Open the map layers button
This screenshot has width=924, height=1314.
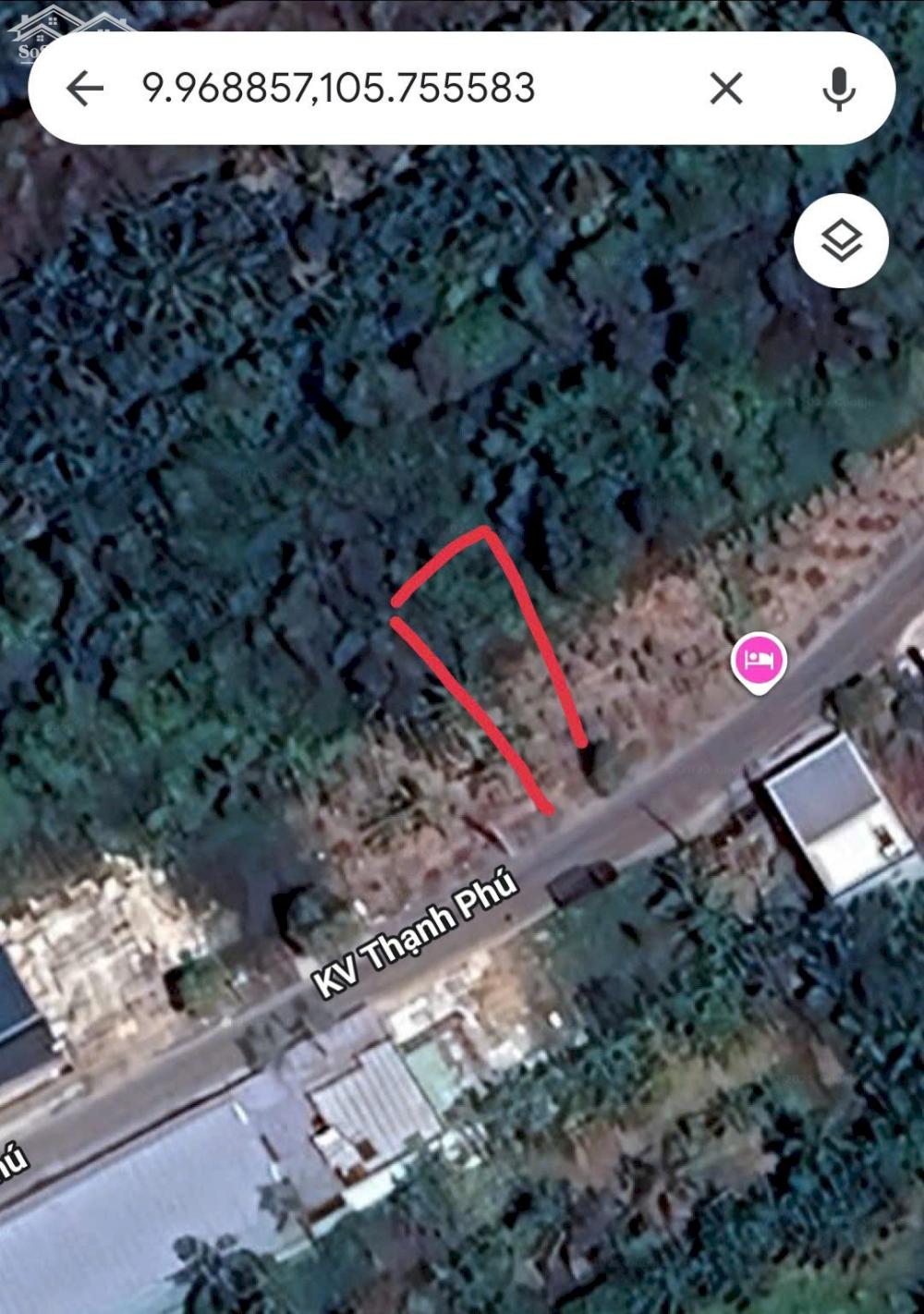pos(841,241)
